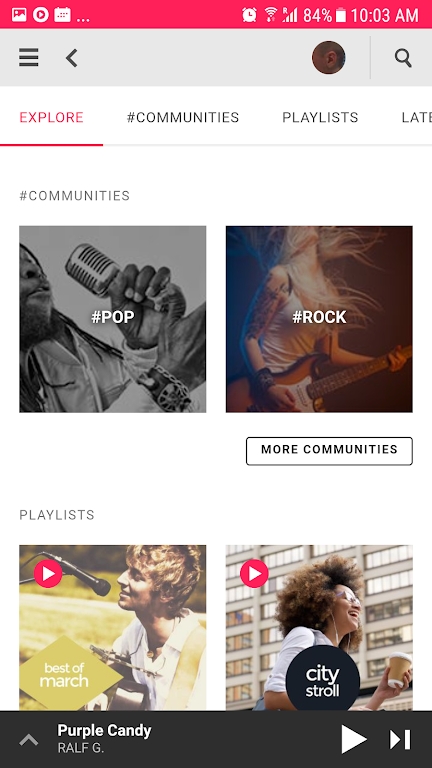Go back with the top arrow
432x768 pixels.
pos(72,58)
